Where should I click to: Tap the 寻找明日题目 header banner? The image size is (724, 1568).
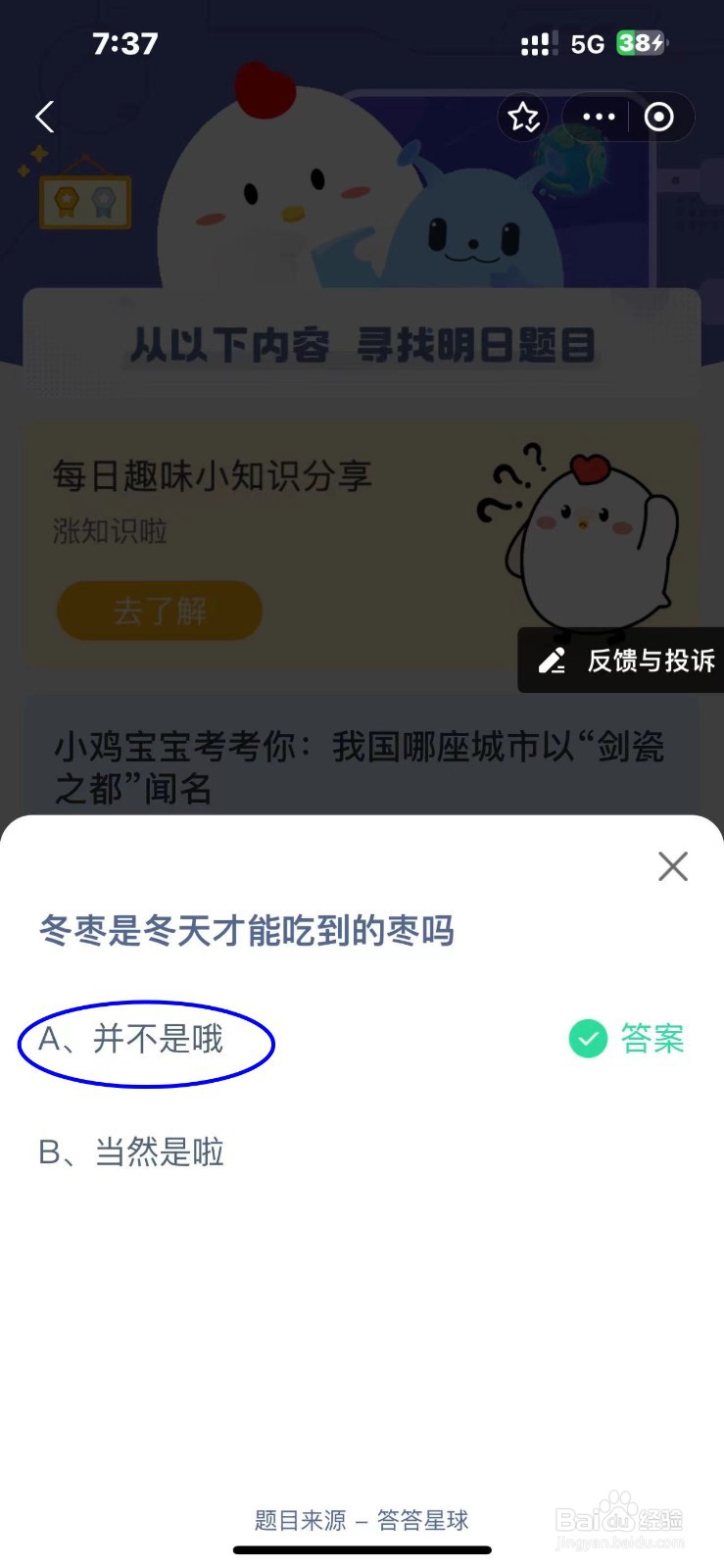[362, 343]
